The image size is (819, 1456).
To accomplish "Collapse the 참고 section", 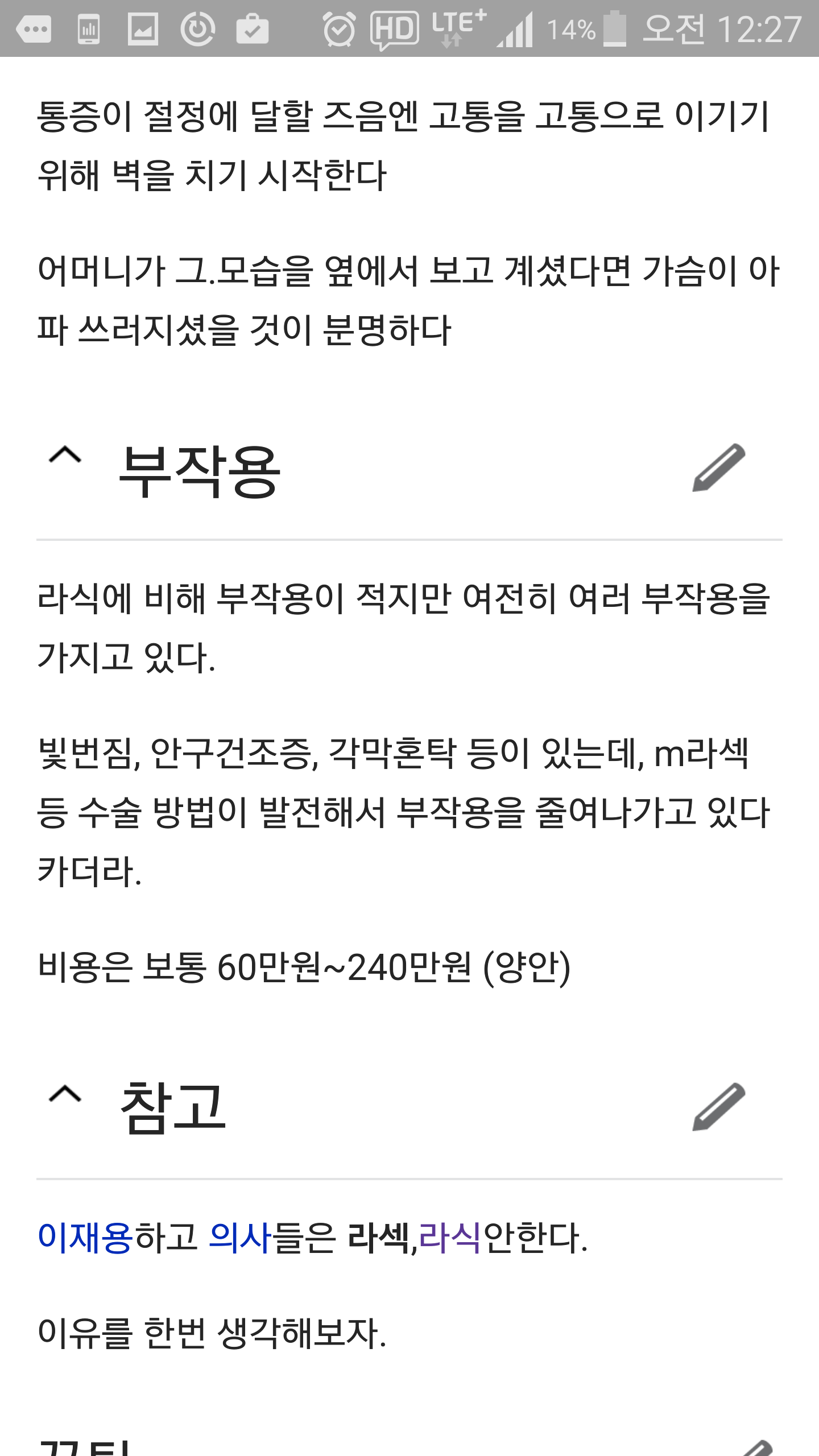I will point(65,1094).
